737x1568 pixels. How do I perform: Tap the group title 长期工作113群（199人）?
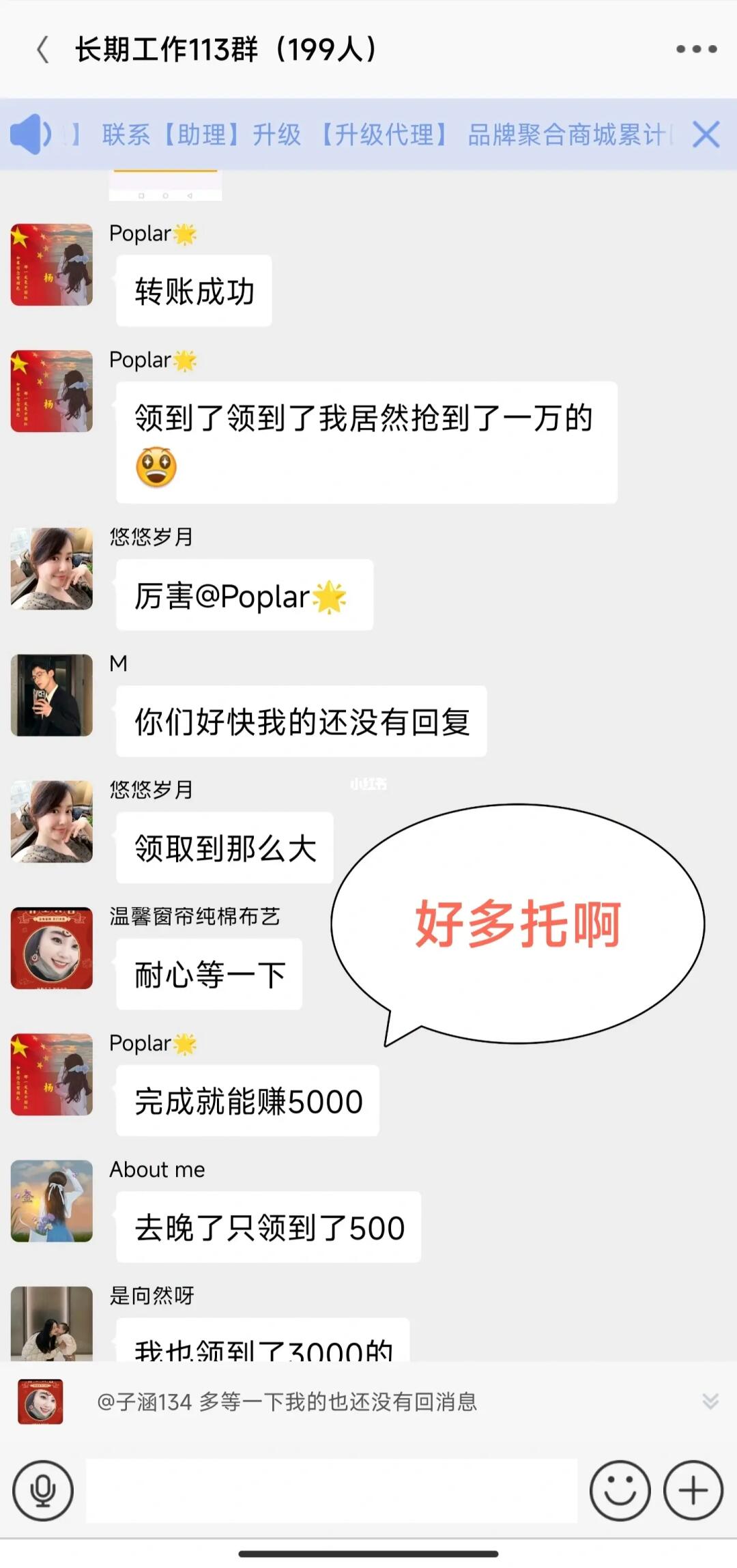(x=225, y=48)
